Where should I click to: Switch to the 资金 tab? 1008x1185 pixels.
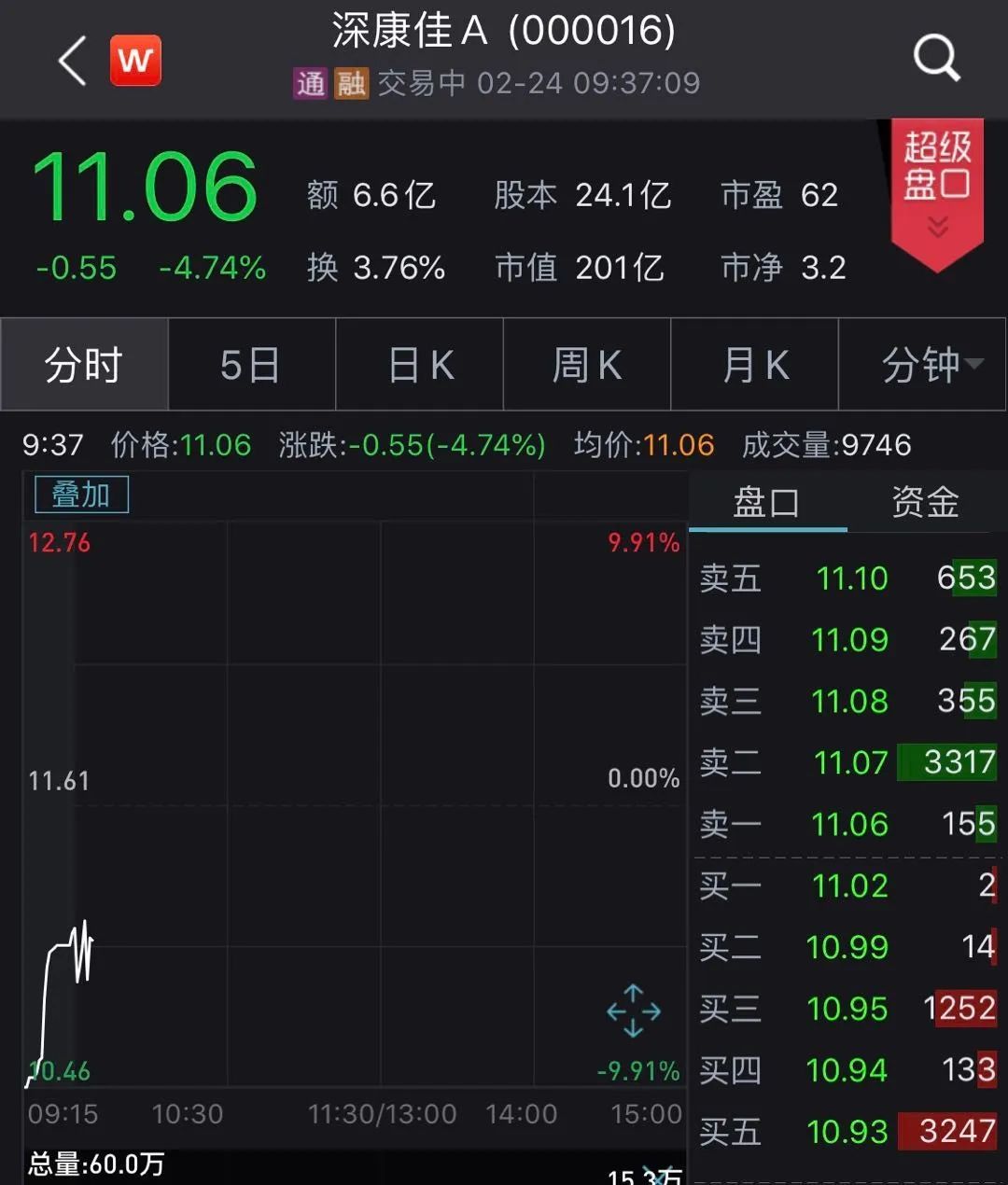coord(925,502)
